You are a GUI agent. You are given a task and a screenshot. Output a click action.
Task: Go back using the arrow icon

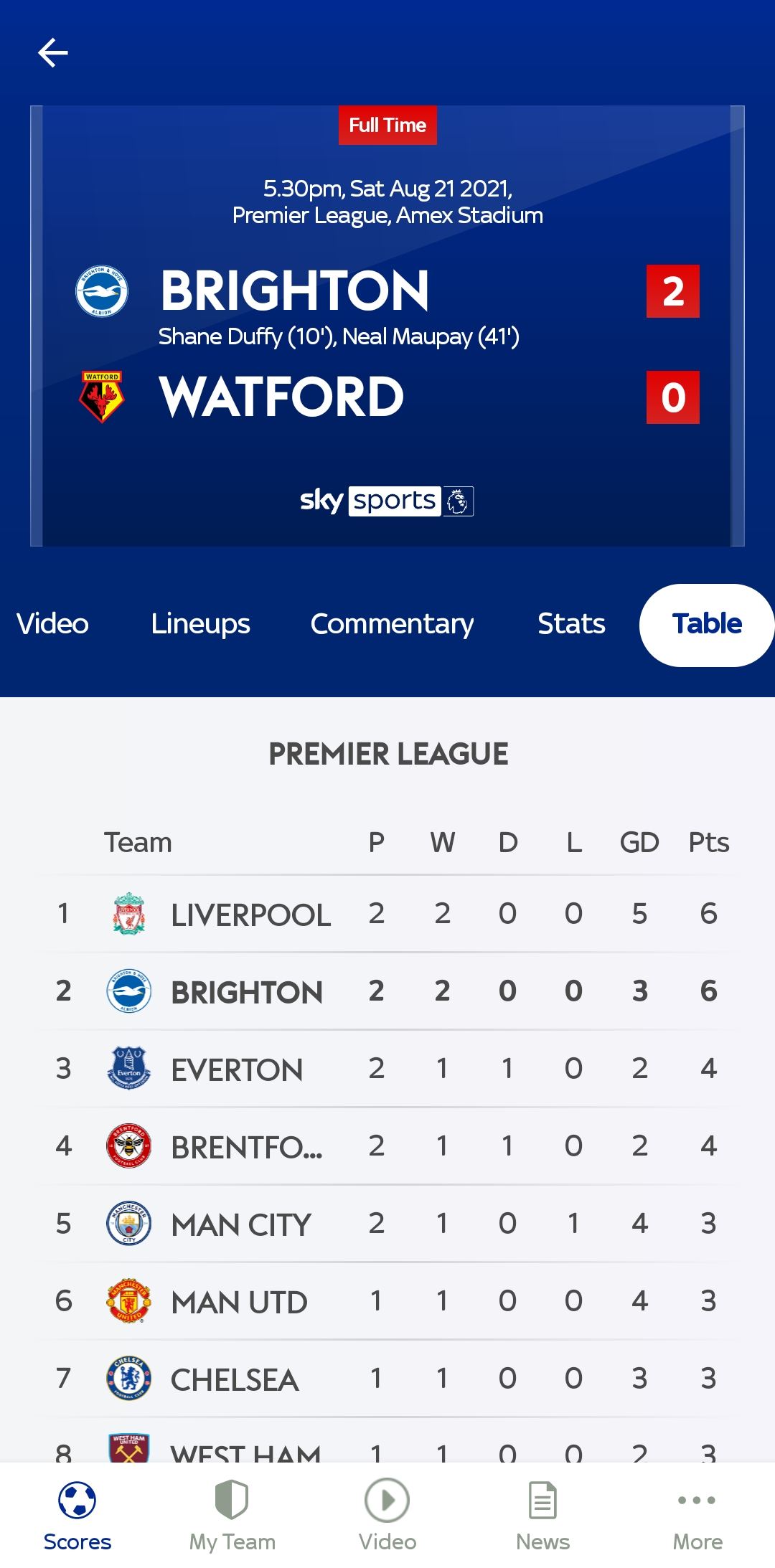tap(53, 52)
